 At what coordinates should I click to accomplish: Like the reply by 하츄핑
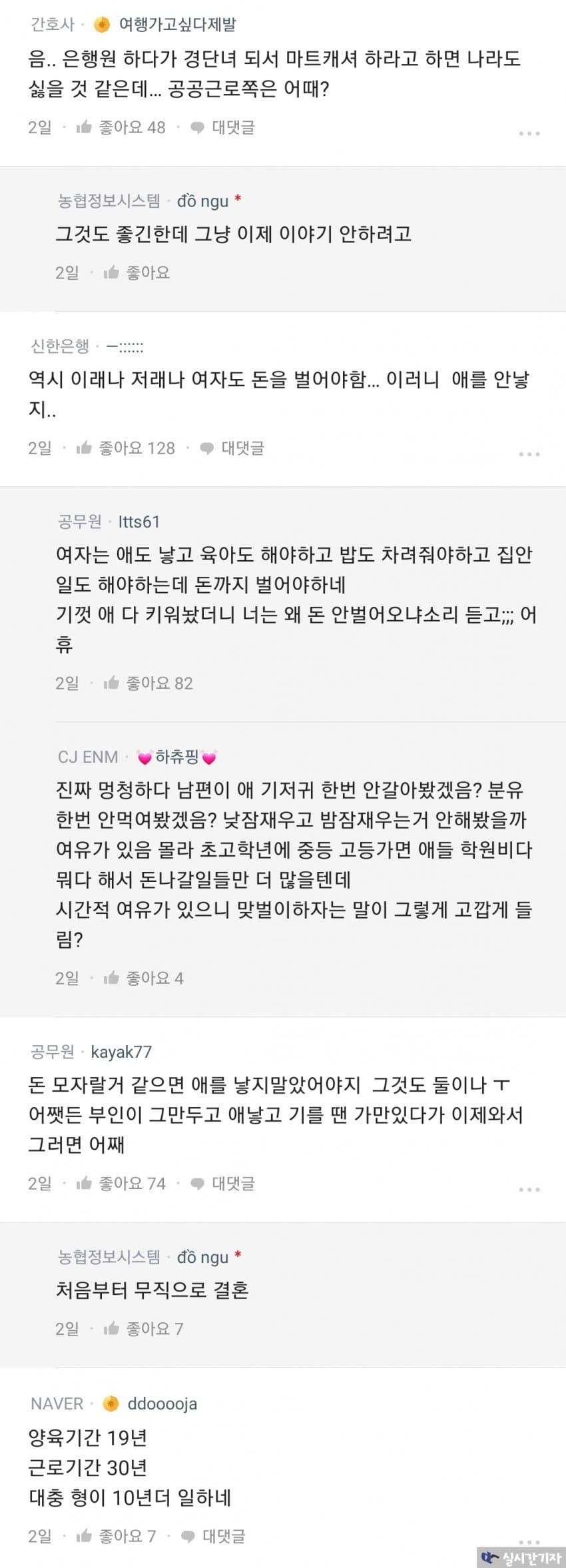[143, 978]
